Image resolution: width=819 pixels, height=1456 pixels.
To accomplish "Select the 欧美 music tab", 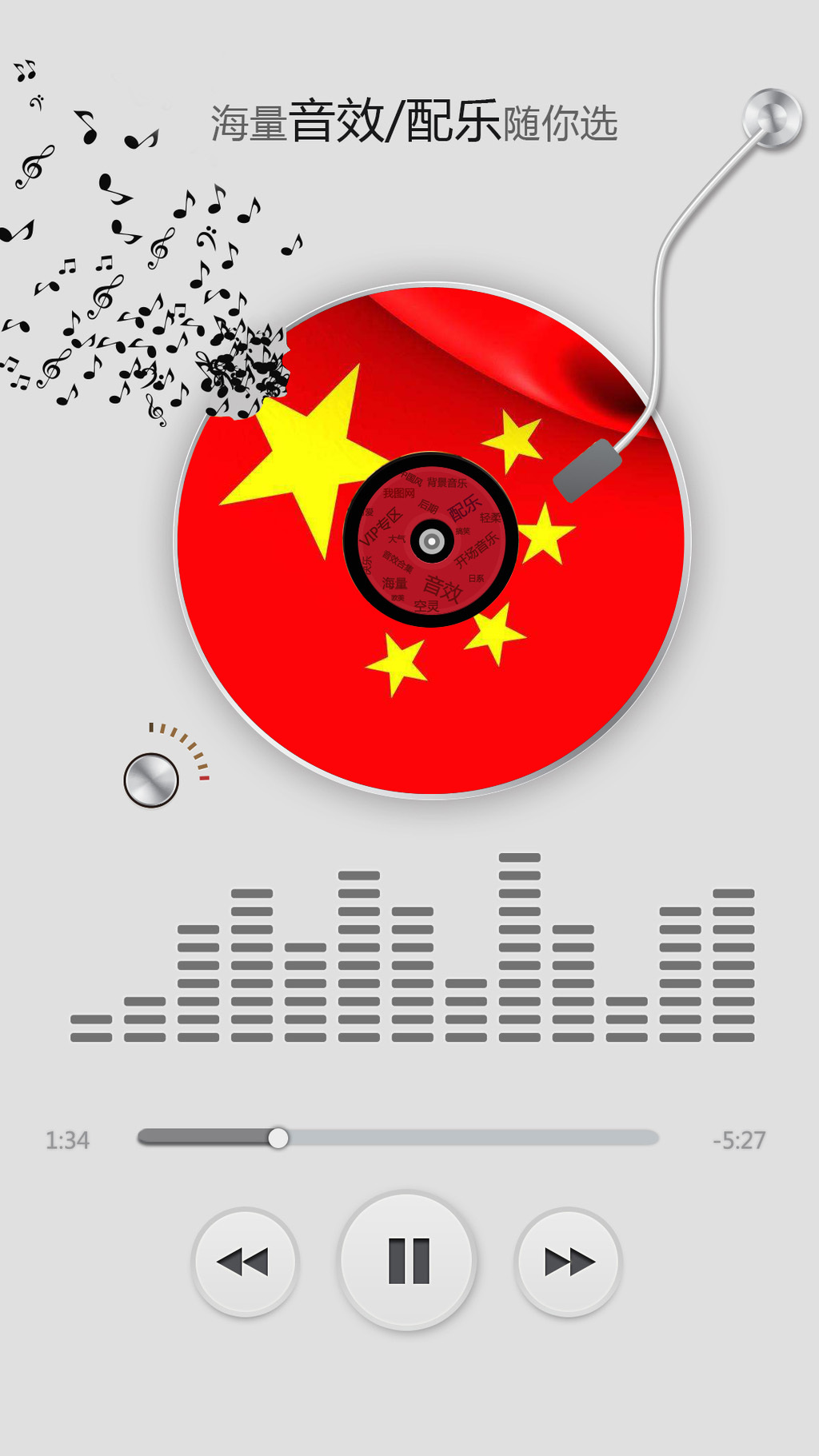I will click(399, 597).
